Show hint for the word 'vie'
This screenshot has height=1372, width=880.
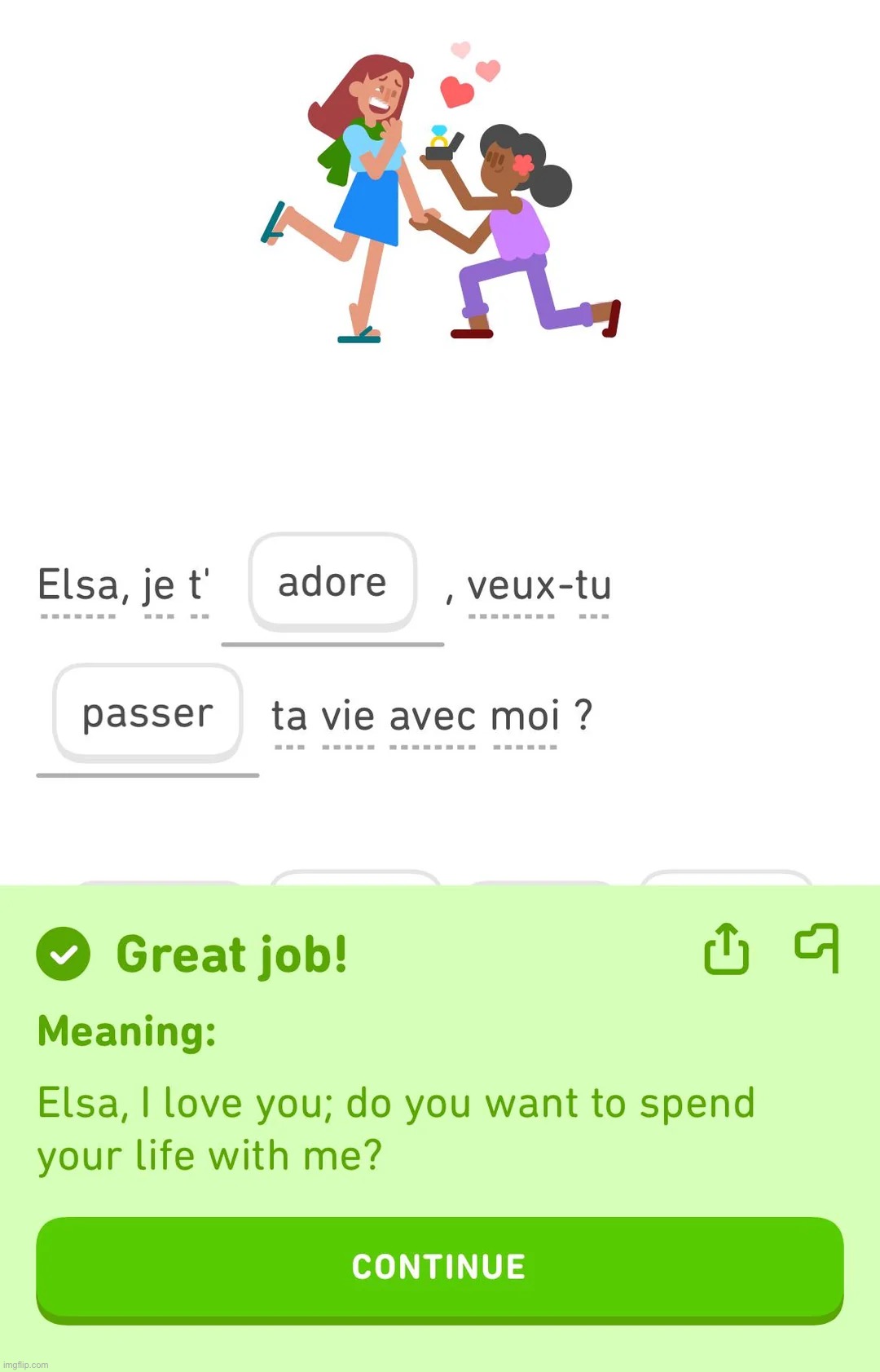point(348,717)
